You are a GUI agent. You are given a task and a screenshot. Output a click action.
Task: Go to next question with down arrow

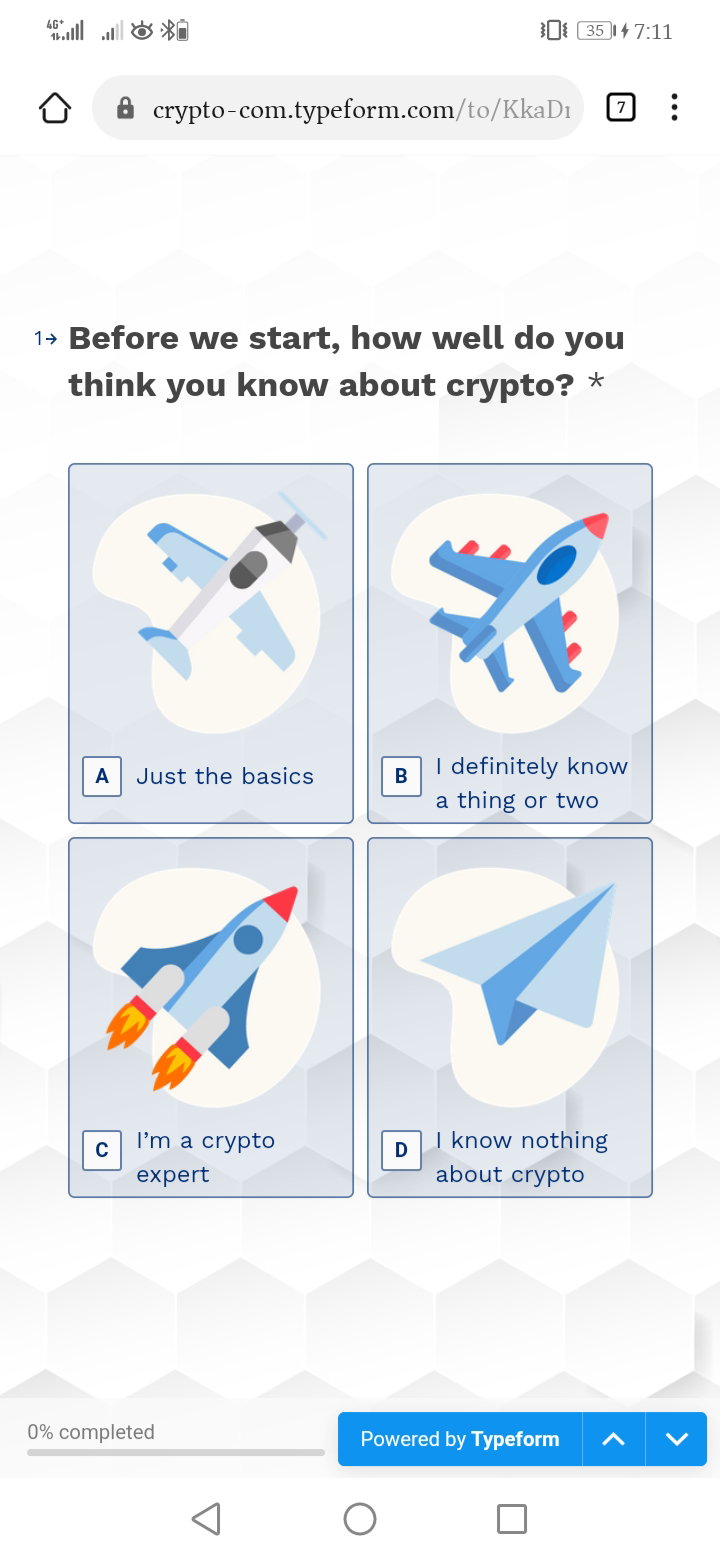[677, 1439]
